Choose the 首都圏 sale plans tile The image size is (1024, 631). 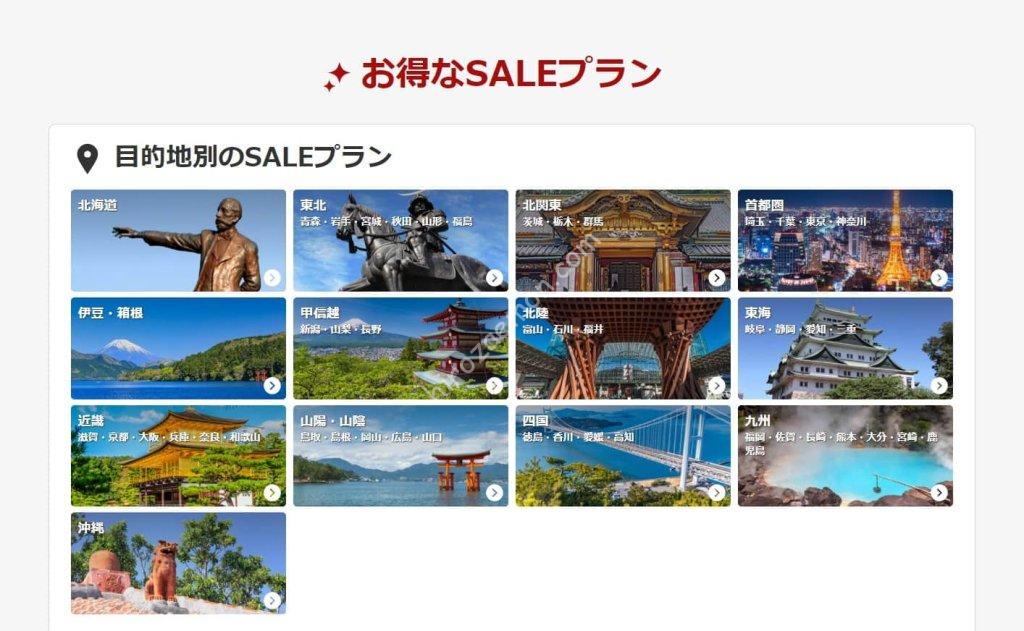(845, 241)
